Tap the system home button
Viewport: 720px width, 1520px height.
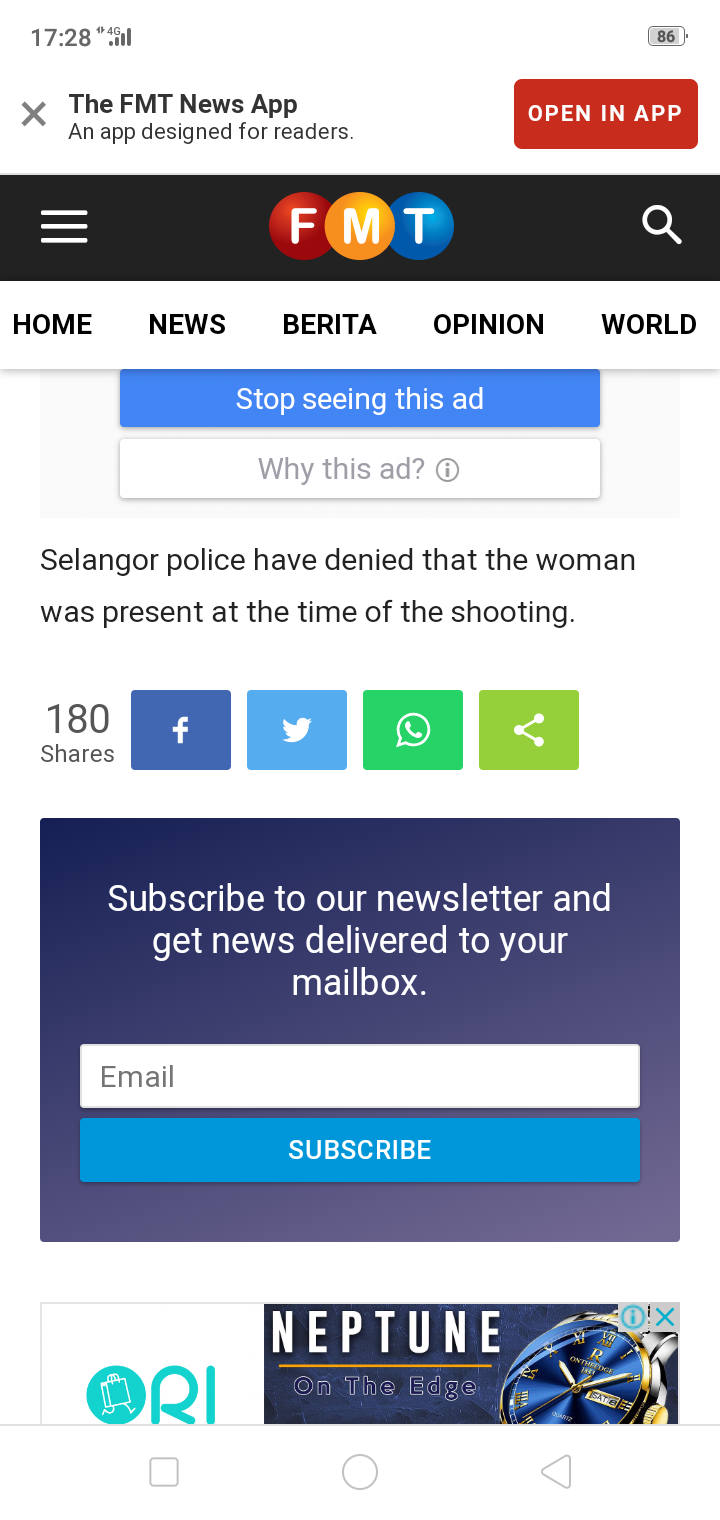pos(359,1471)
